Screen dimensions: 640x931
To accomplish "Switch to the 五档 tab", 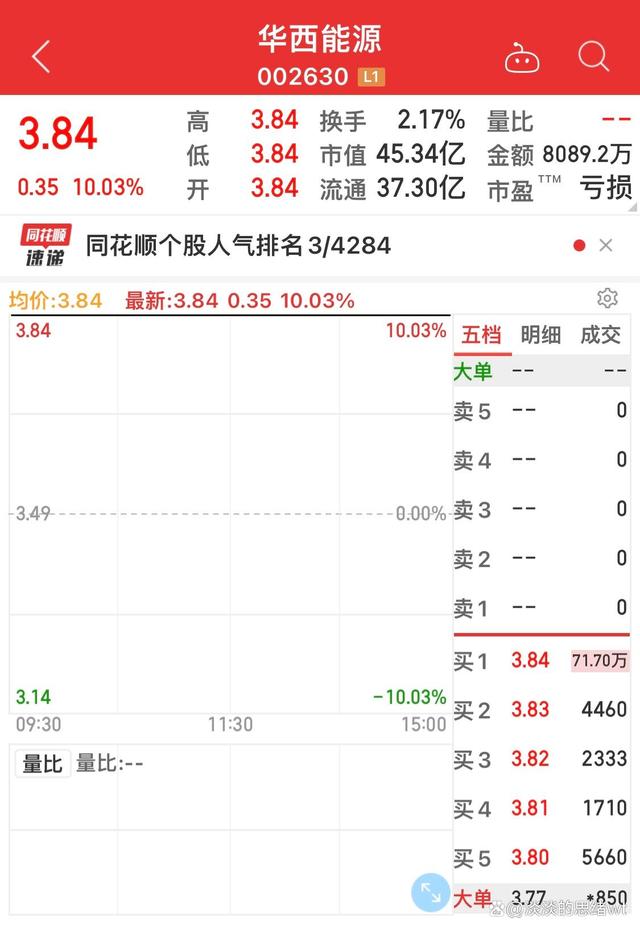I will [481, 335].
